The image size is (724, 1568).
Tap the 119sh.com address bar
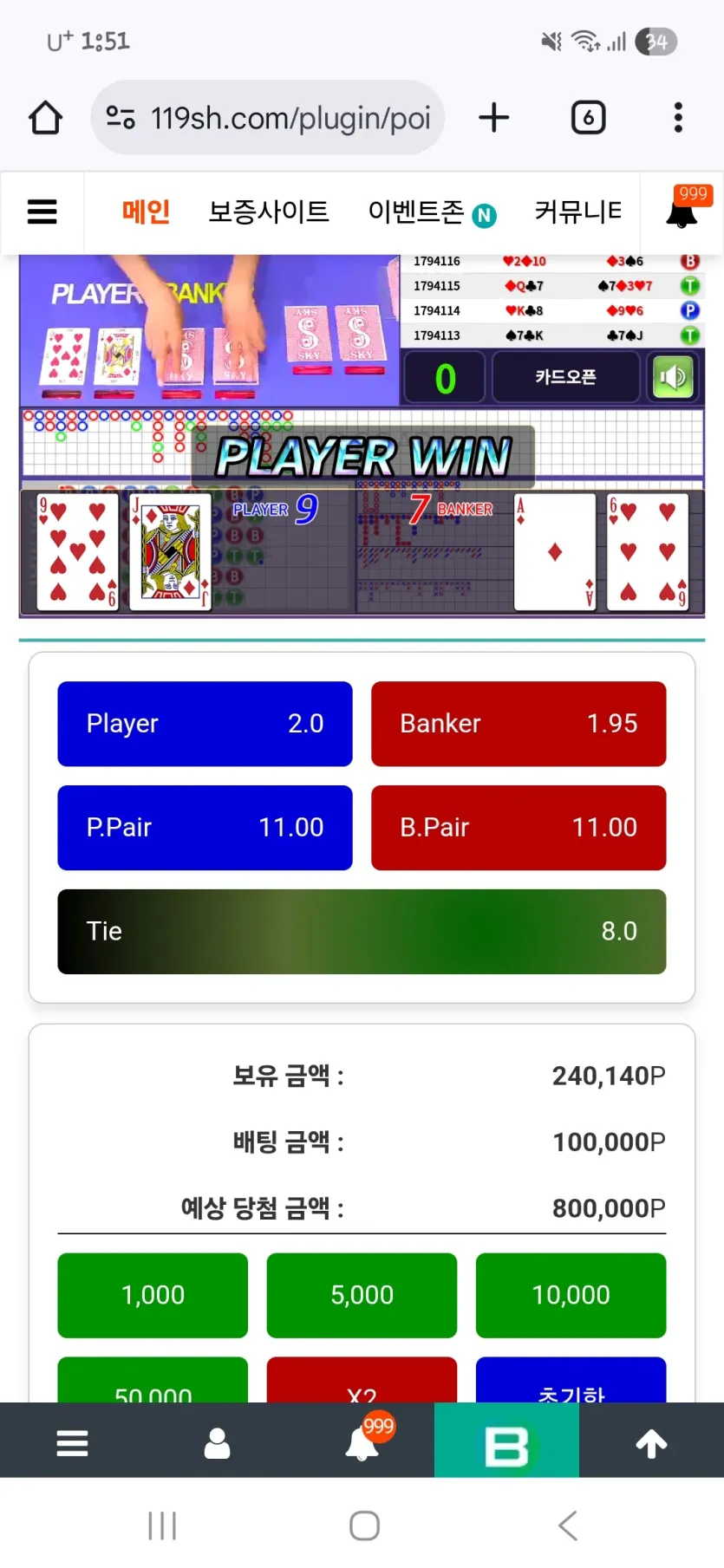tap(268, 118)
